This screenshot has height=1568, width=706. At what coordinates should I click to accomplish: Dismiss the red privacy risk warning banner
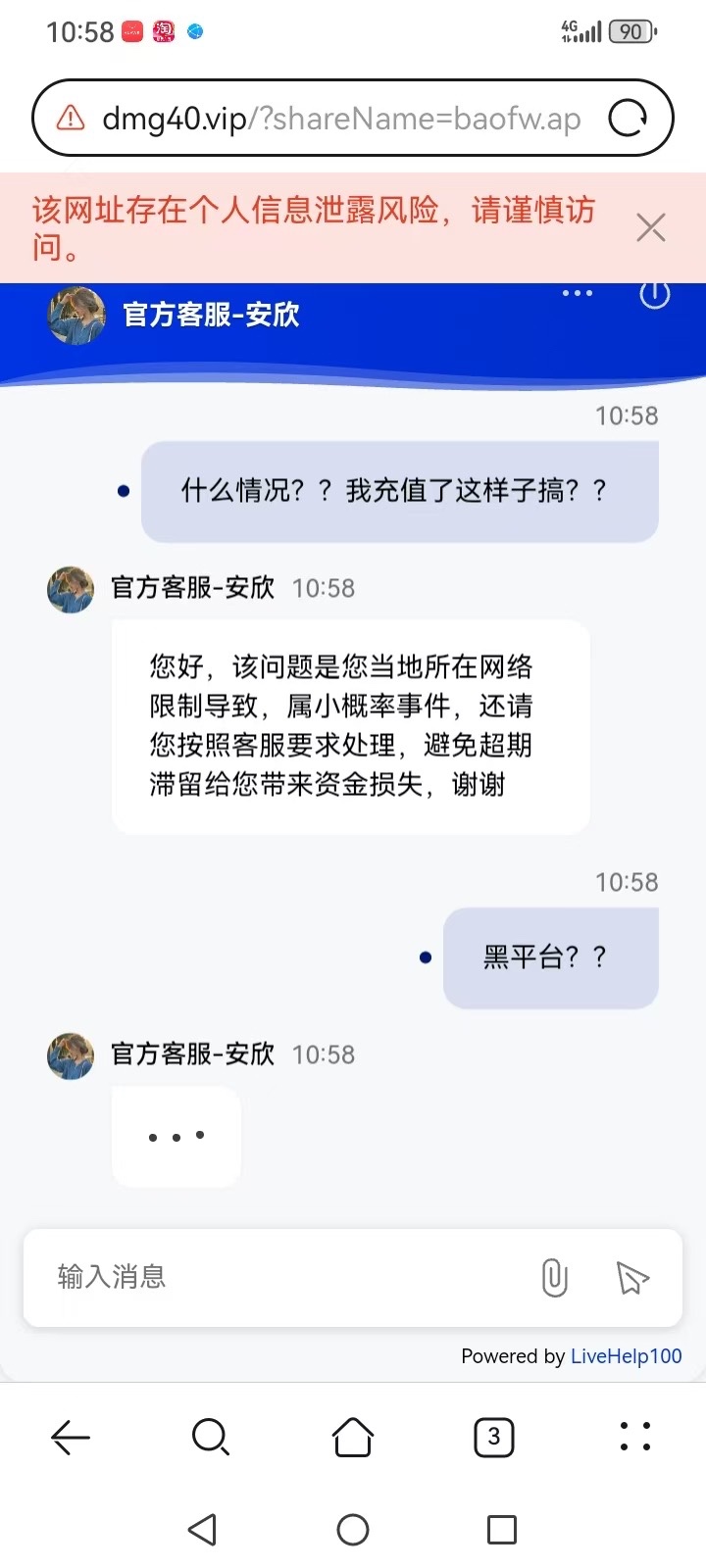coord(651,227)
